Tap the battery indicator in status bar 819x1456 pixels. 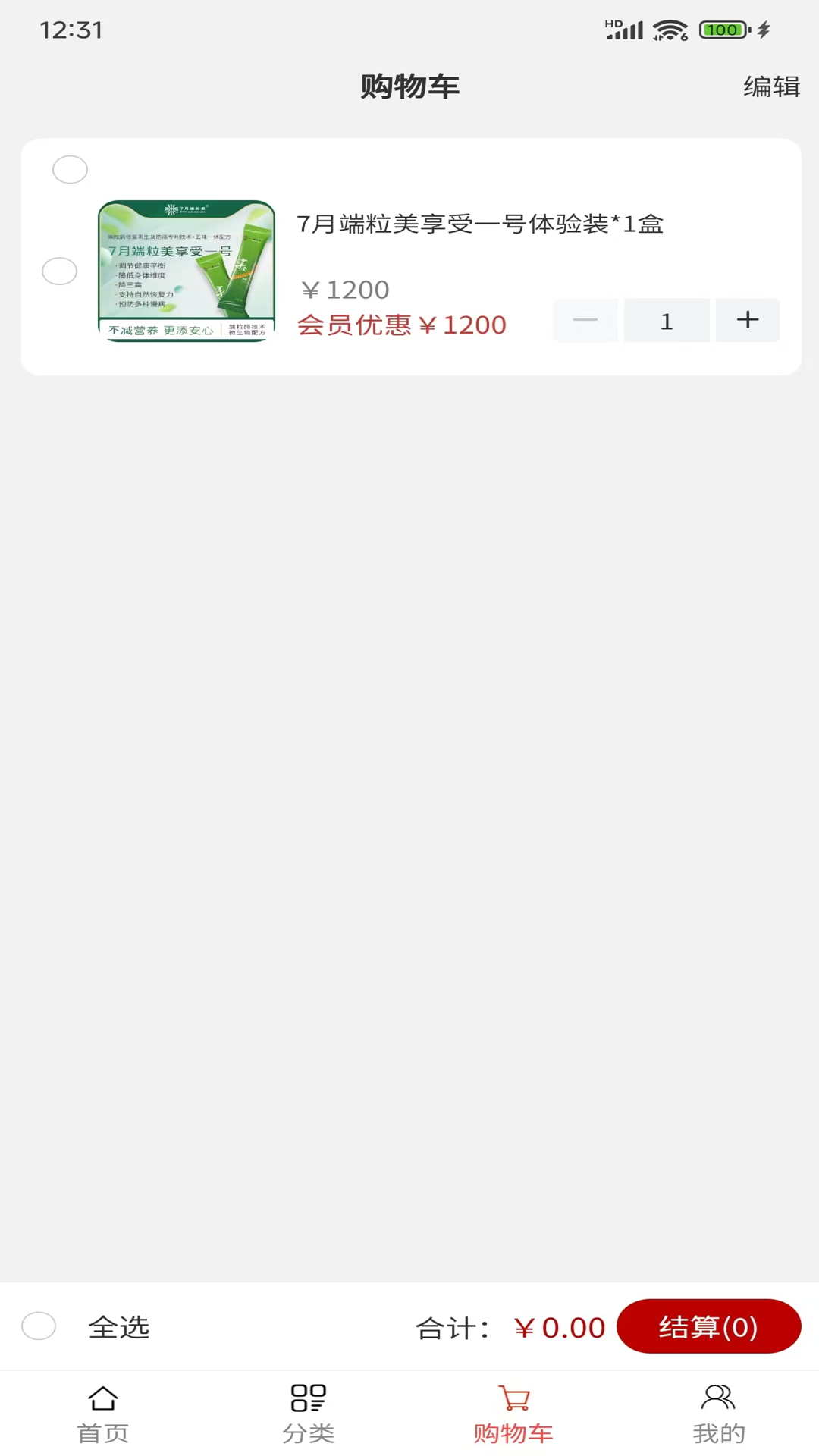724,30
